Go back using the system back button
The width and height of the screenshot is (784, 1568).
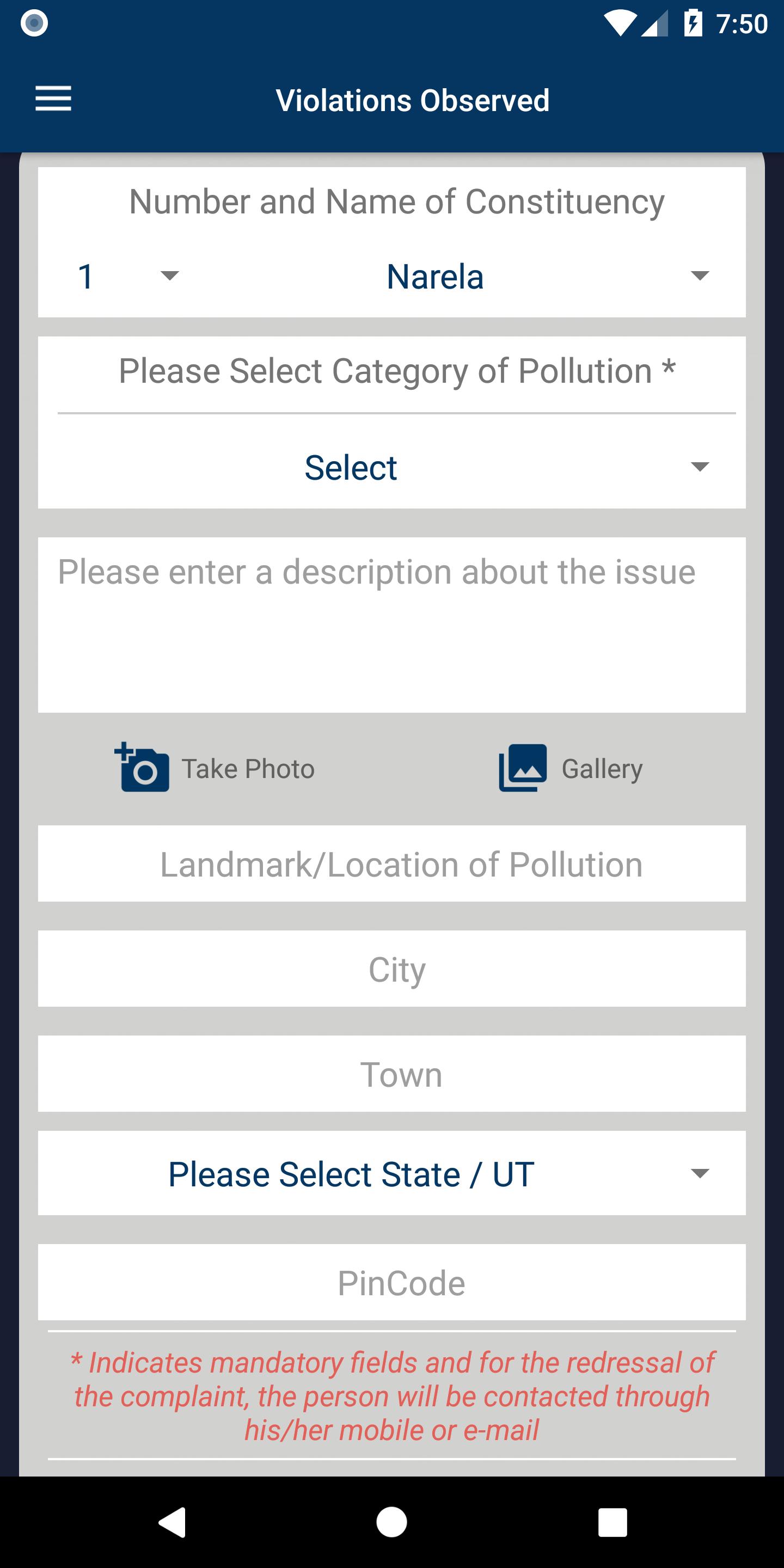(x=172, y=1522)
